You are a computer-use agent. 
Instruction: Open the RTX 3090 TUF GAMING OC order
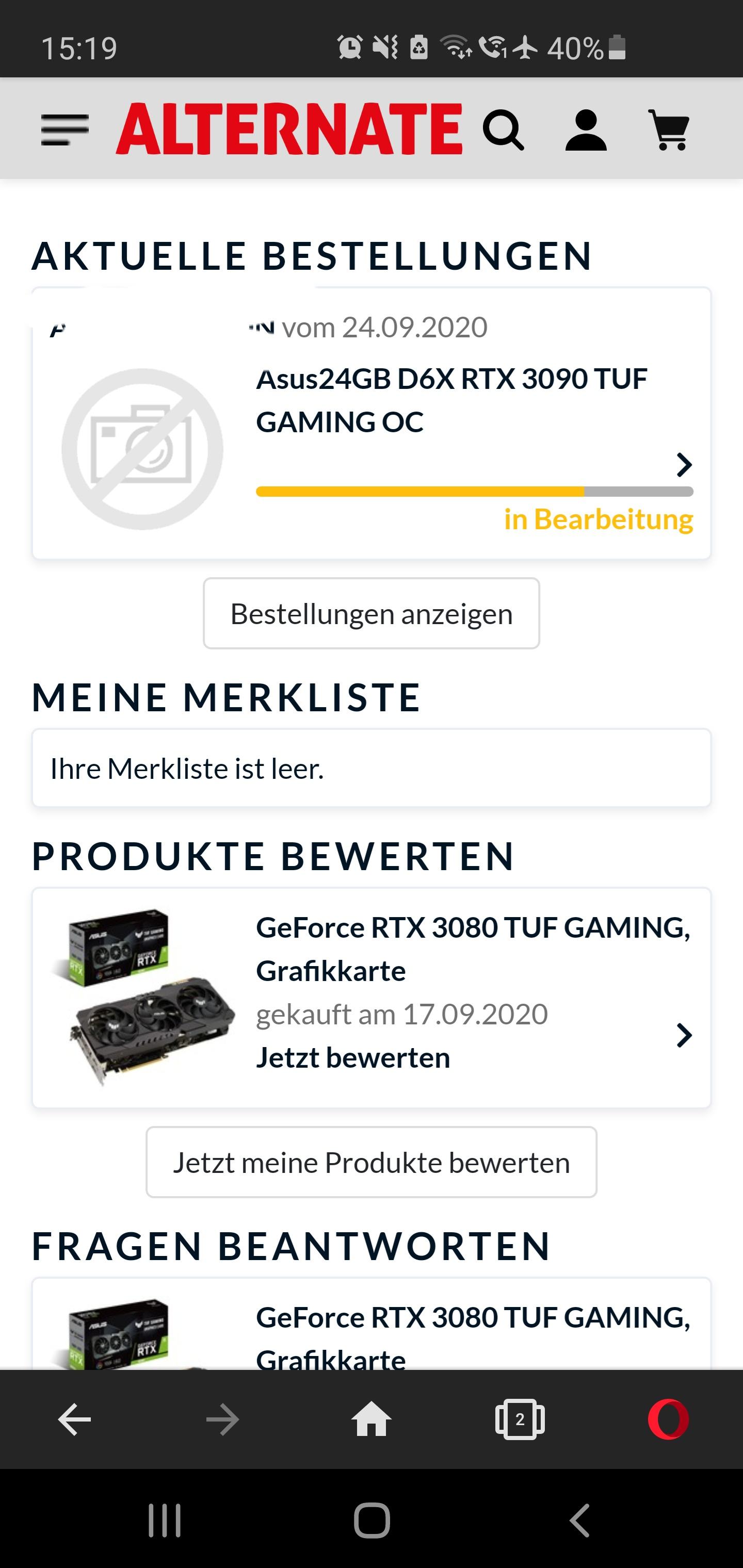[x=372, y=423]
